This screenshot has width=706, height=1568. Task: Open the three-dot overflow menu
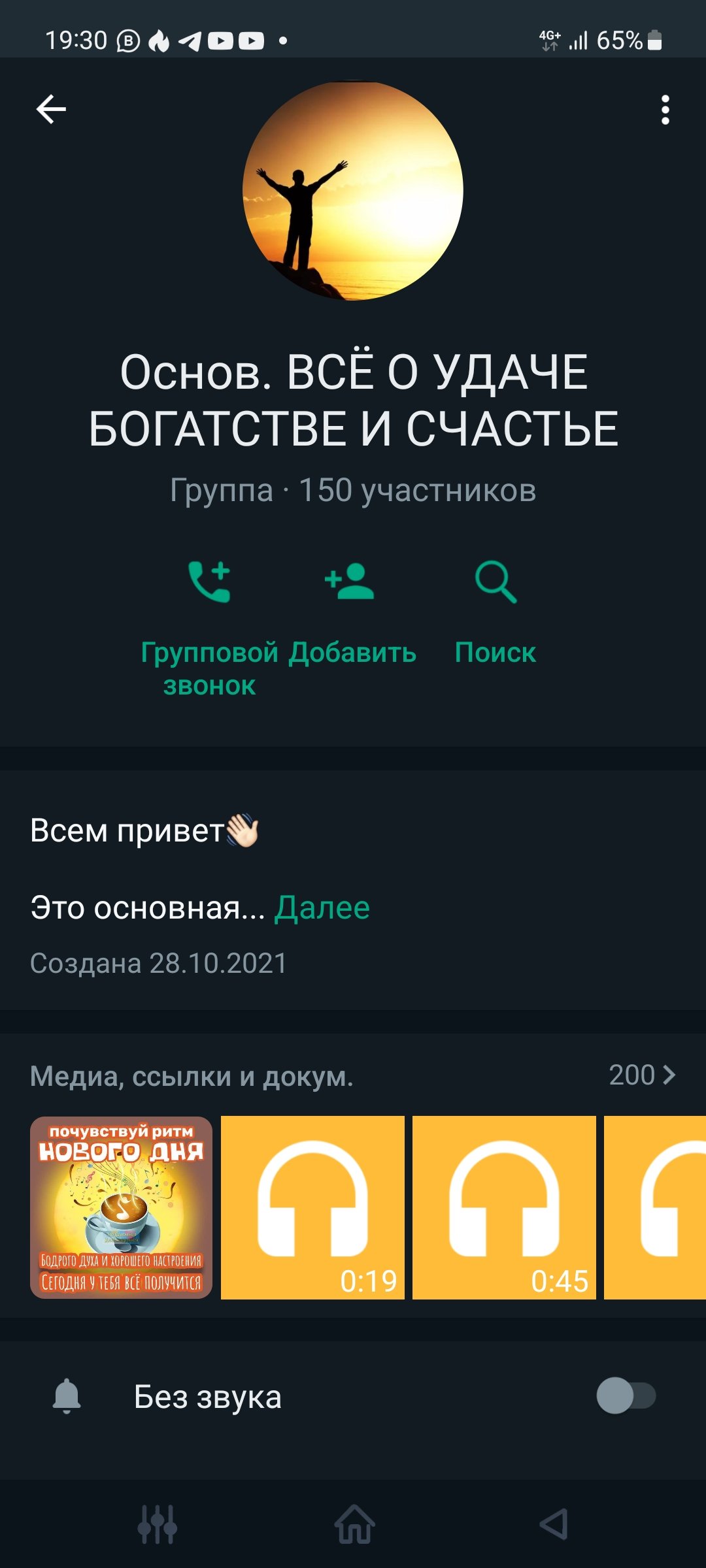665,108
